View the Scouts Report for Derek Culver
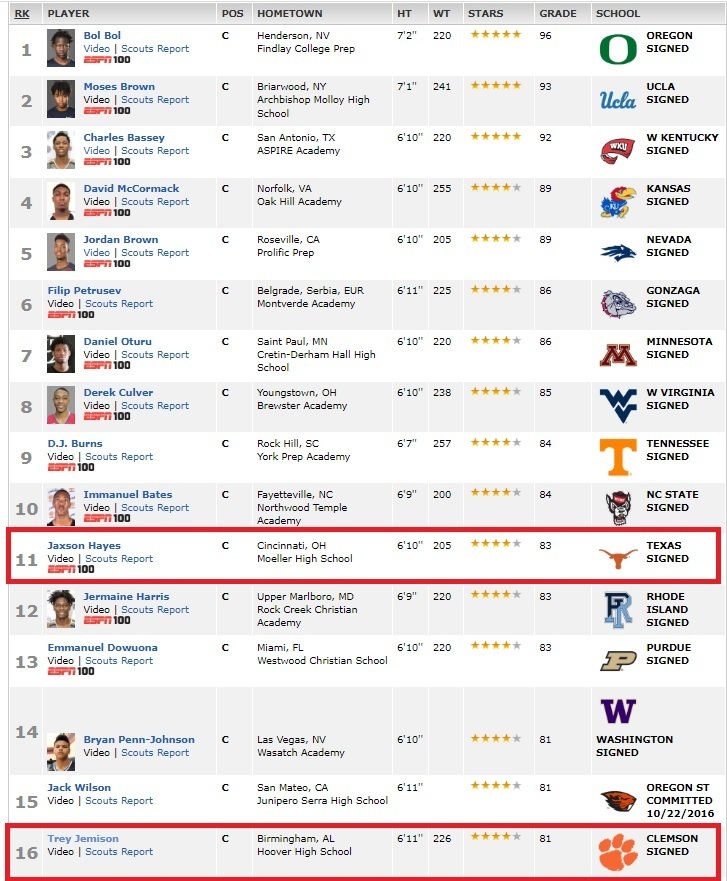 [155, 406]
